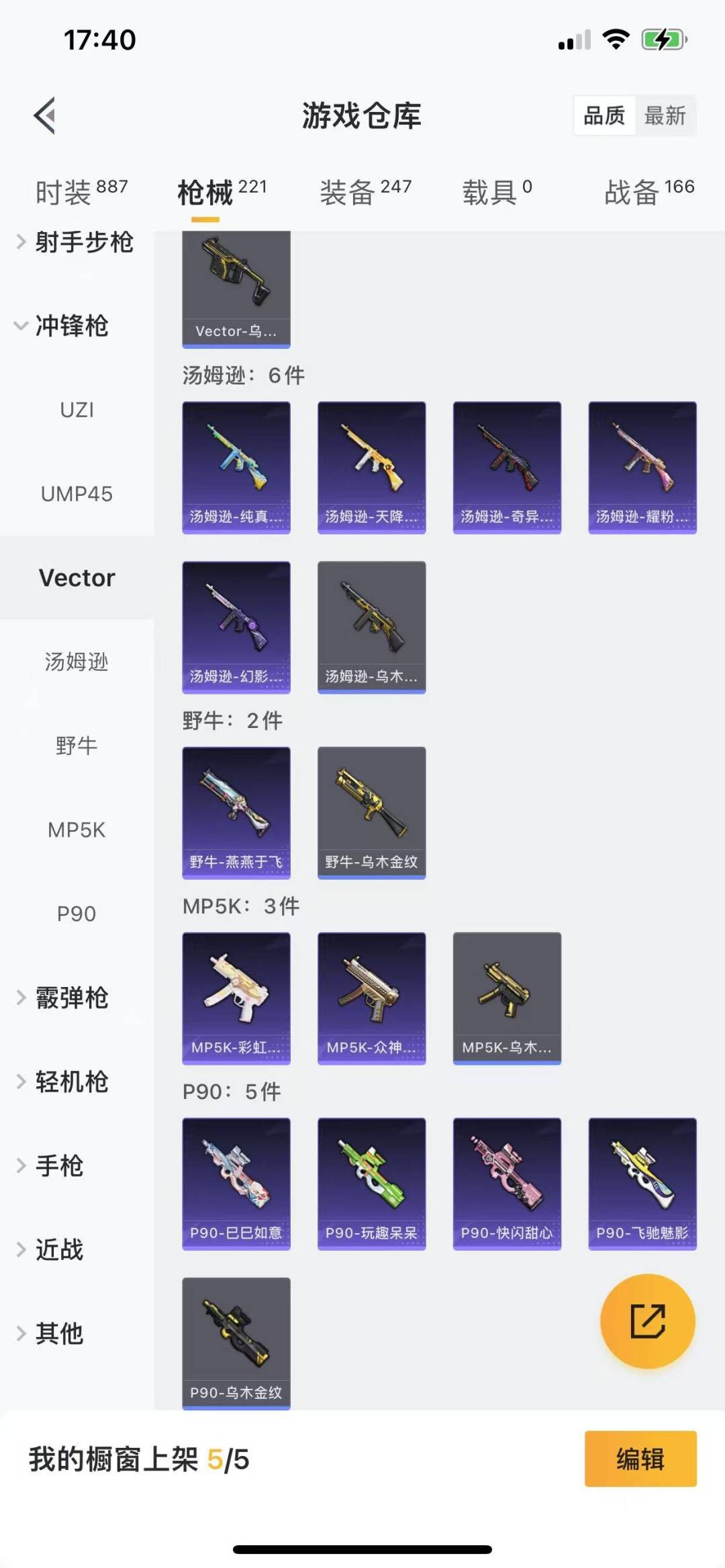Sort the warehouse by 最新
The width and height of the screenshot is (725, 1568).
(x=665, y=115)
